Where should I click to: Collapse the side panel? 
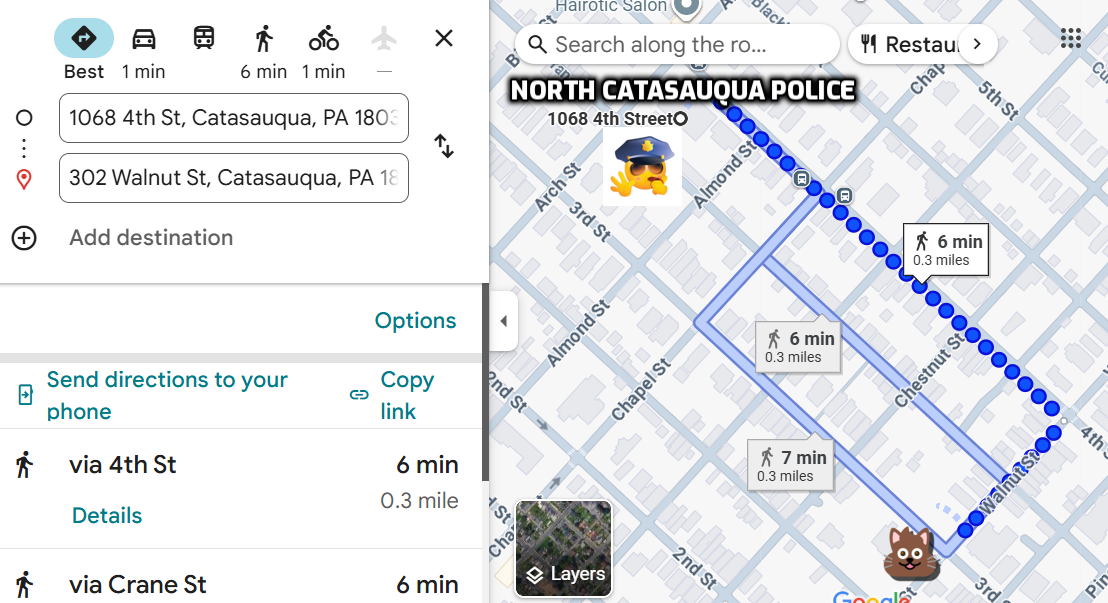click(x=503, y=321)
